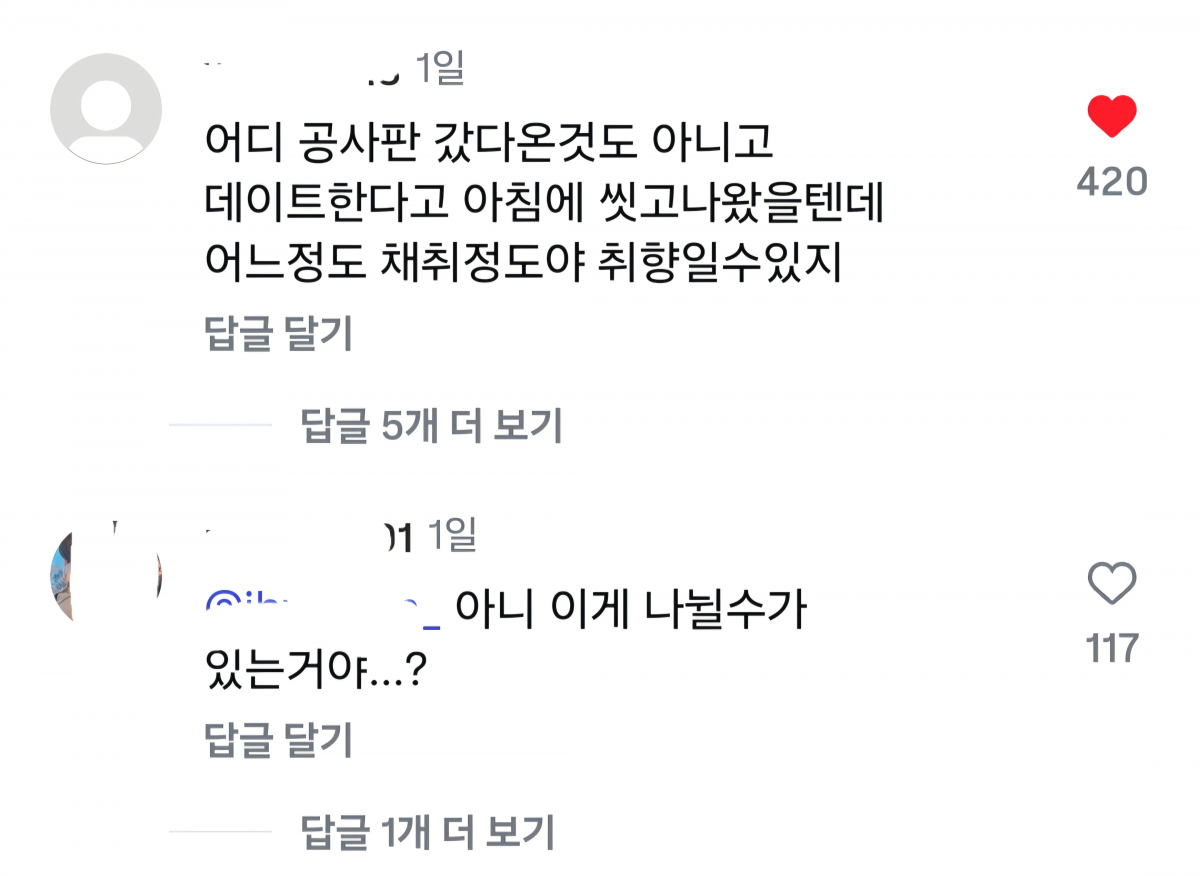1200x876 pixels.
Task: Reply to the 나뉠수가 있는거야 comment
Action: click(278, 741)
